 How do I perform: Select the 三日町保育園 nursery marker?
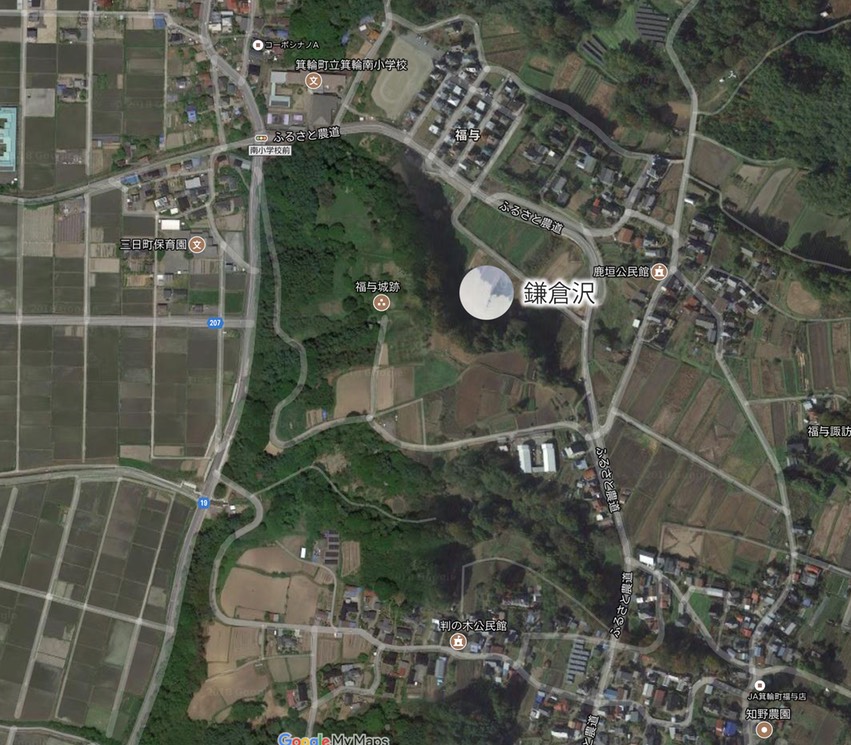(x=197, y=244)
